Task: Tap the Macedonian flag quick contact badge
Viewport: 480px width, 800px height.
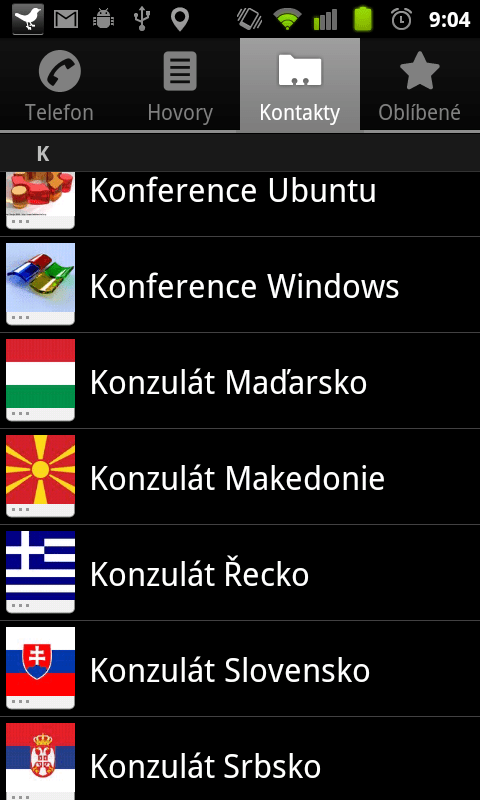Action: (40, 476)
